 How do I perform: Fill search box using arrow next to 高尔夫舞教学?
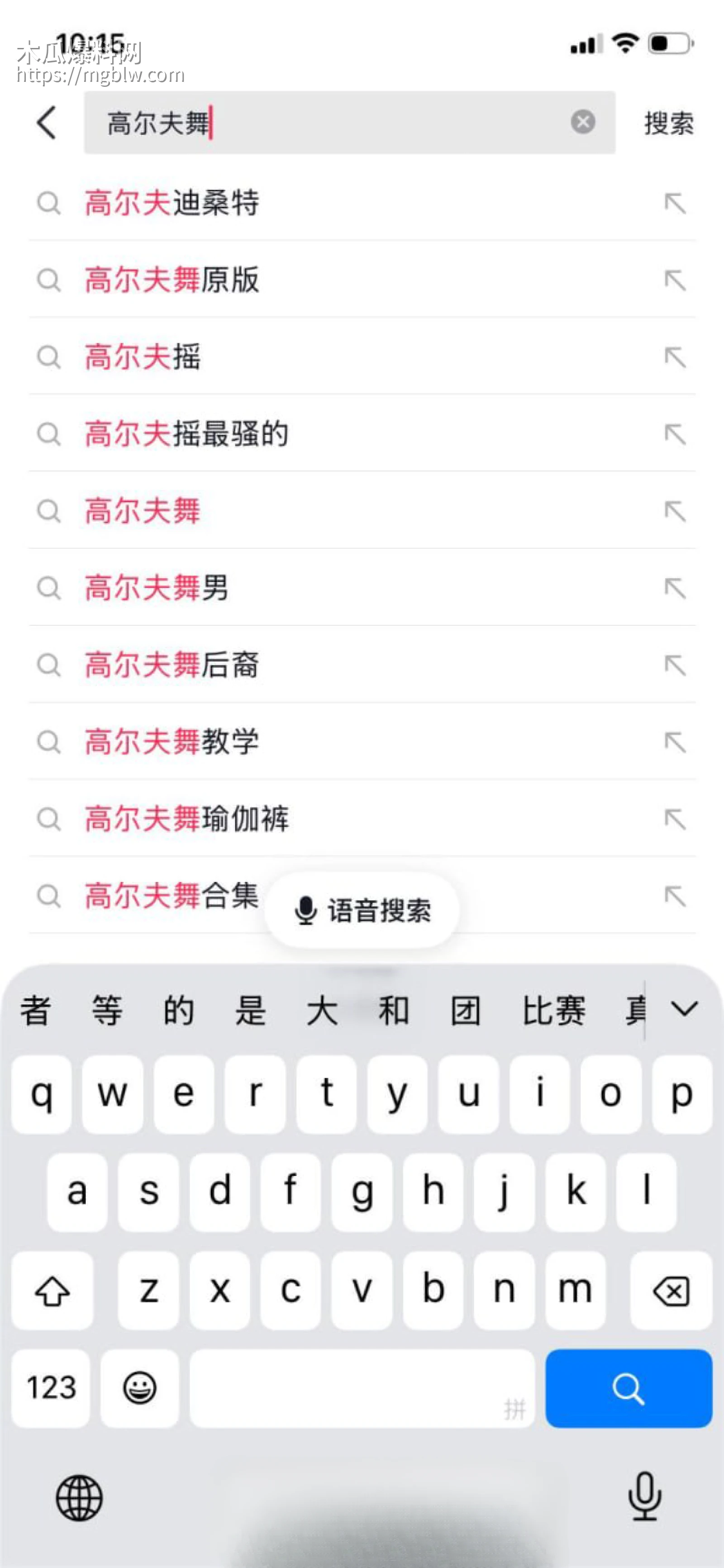(674, 743)
